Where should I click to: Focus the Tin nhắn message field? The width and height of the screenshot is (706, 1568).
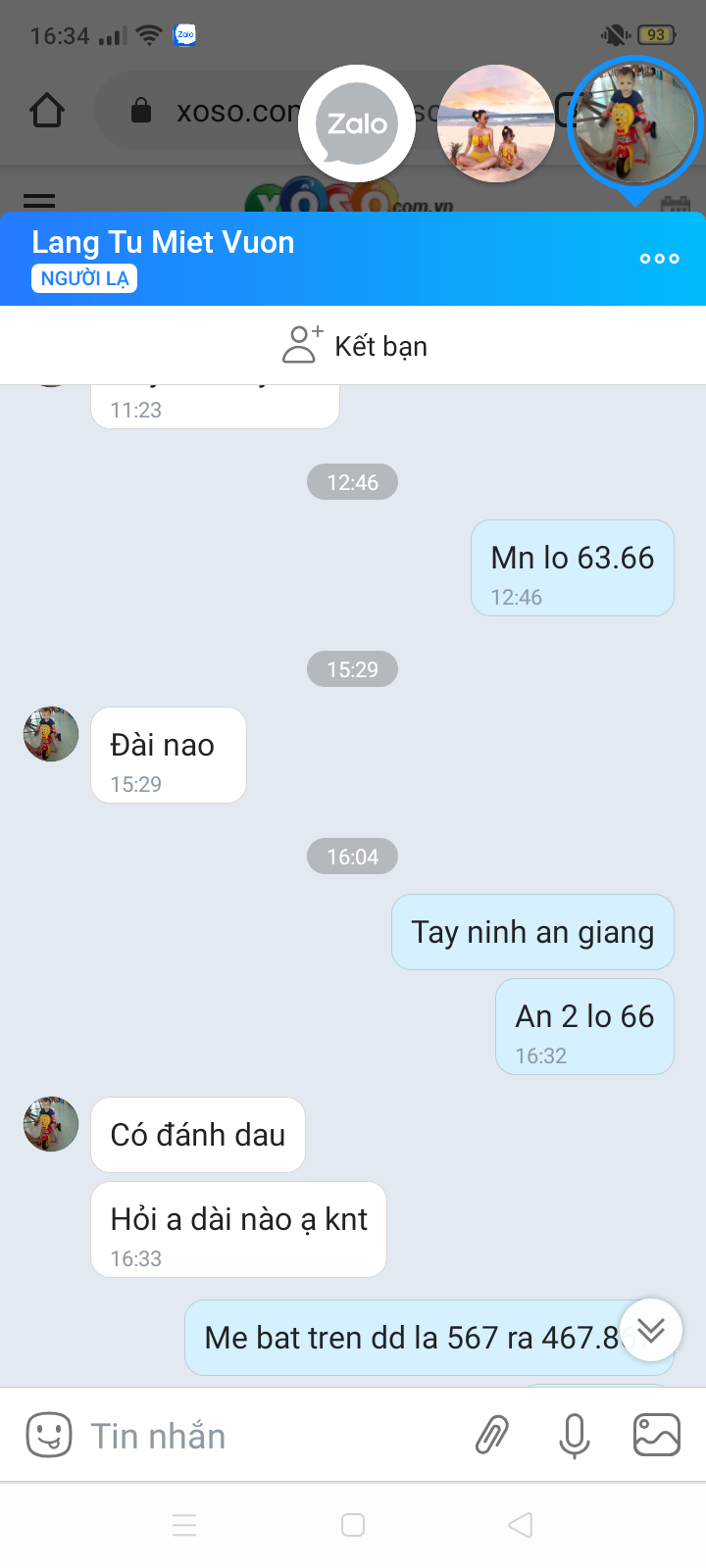click(x=265, y=1436)
